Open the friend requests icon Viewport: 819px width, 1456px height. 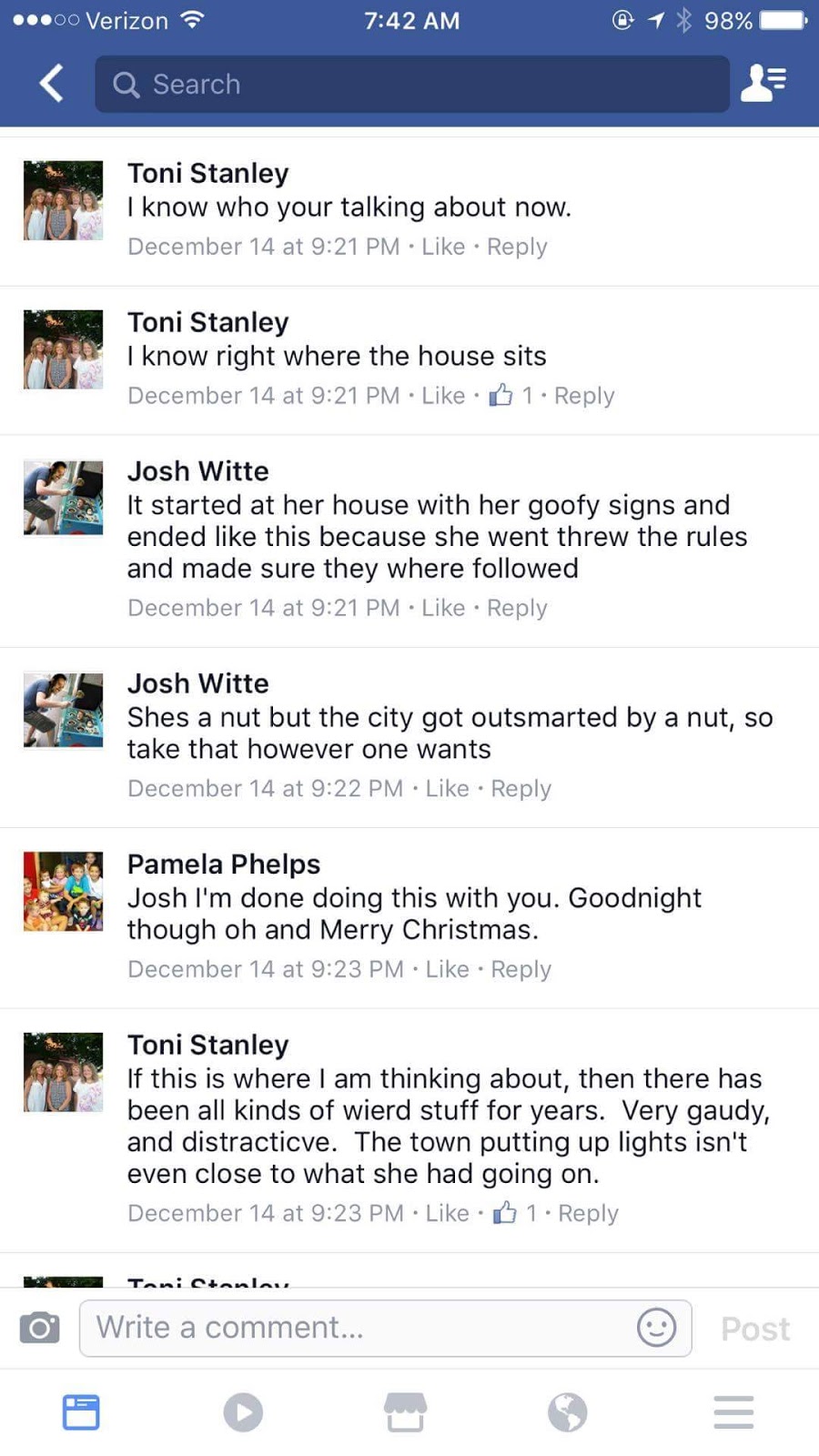tap(763, 84)
